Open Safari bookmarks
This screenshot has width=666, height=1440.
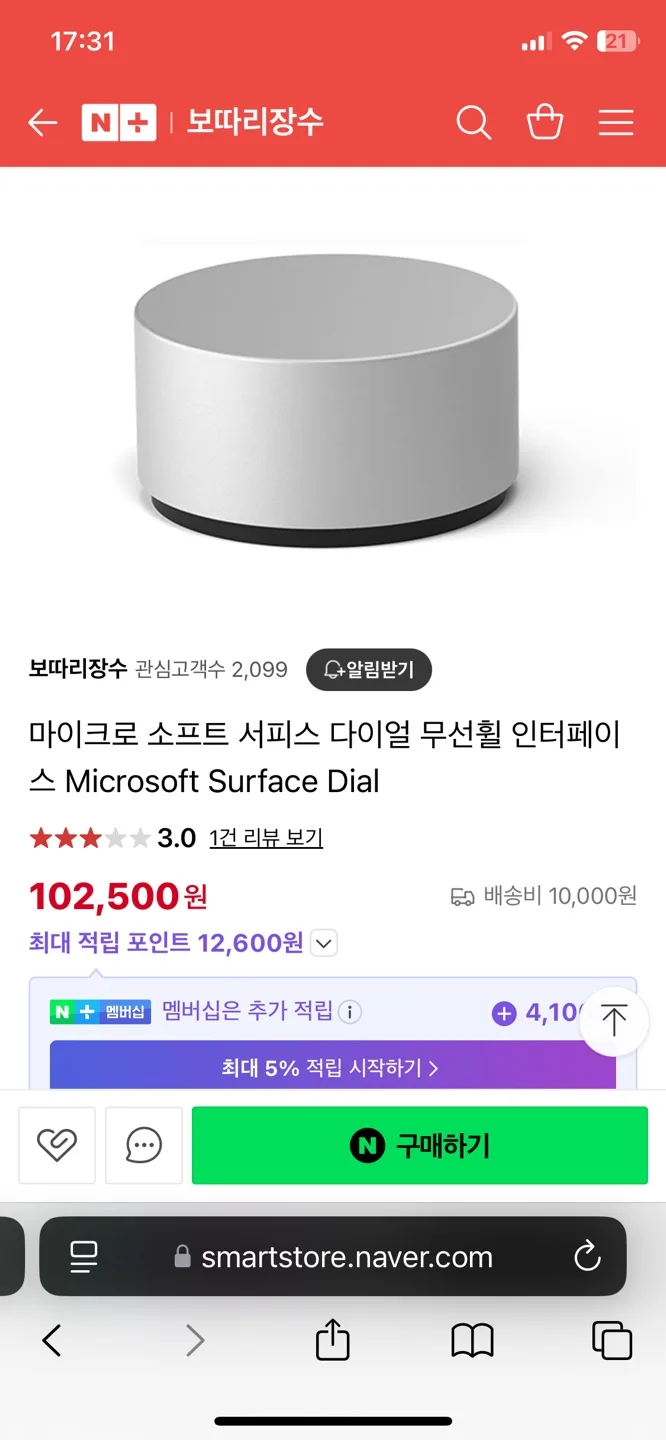pyautogui.click(x=472, y=1340)
